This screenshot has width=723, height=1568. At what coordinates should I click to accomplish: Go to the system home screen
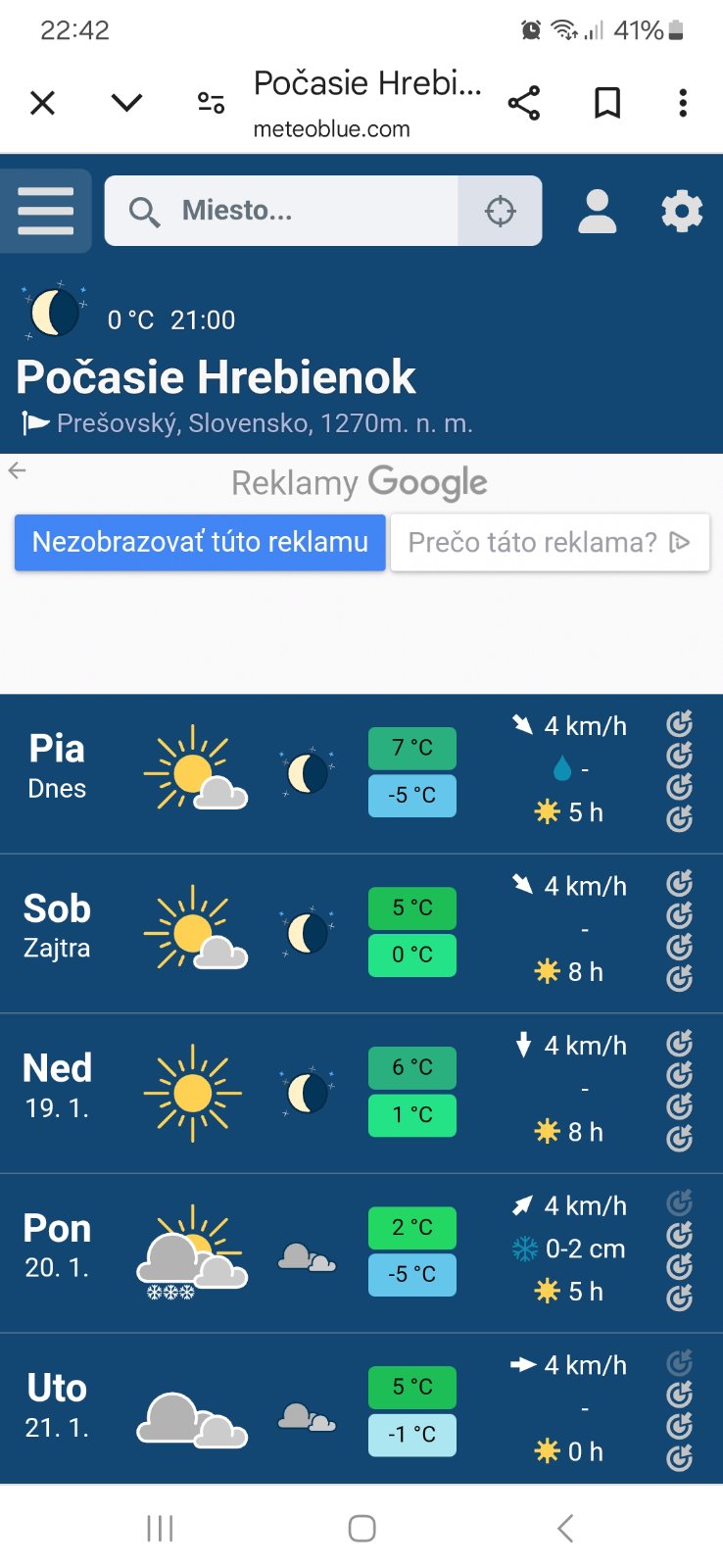pos(361,1528)
